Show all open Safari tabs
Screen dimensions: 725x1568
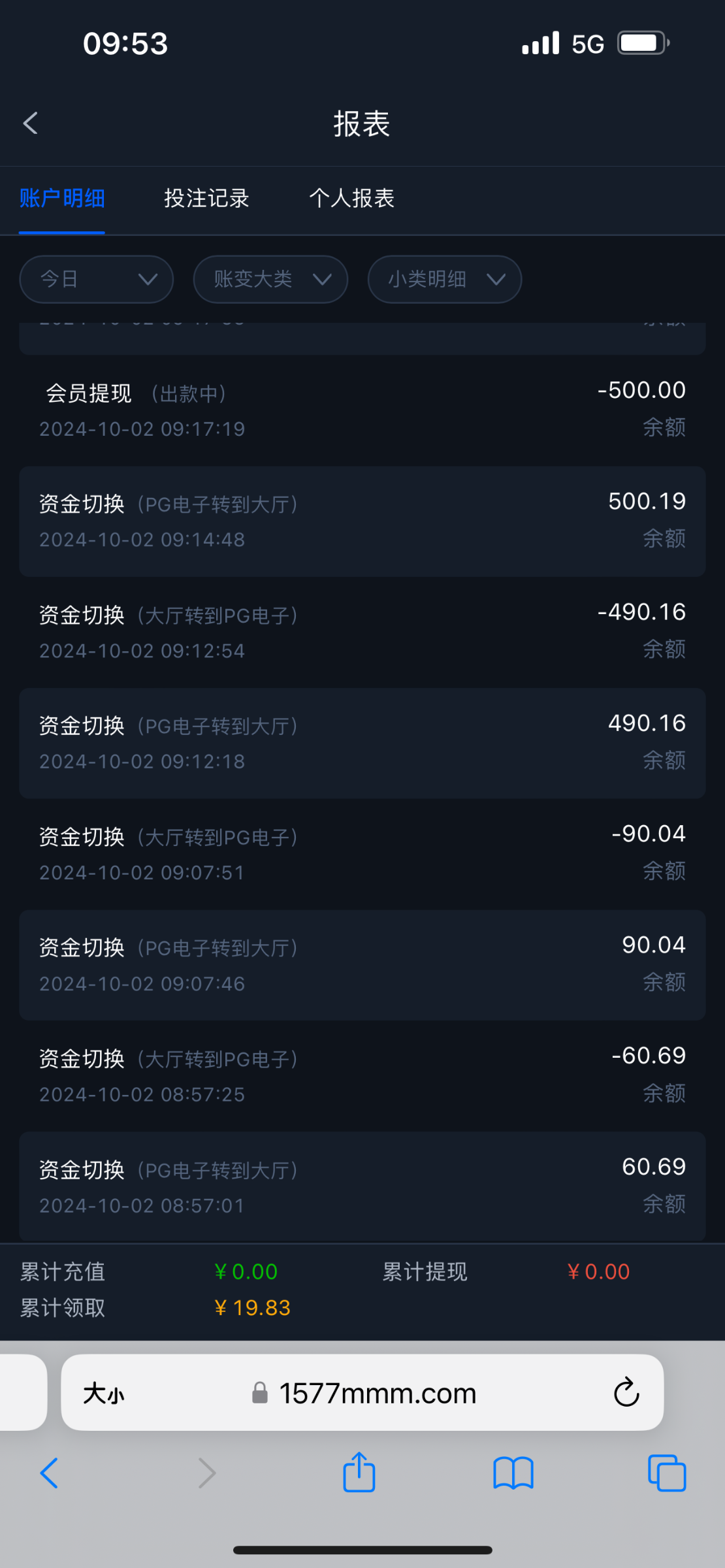click(666, 1473)
